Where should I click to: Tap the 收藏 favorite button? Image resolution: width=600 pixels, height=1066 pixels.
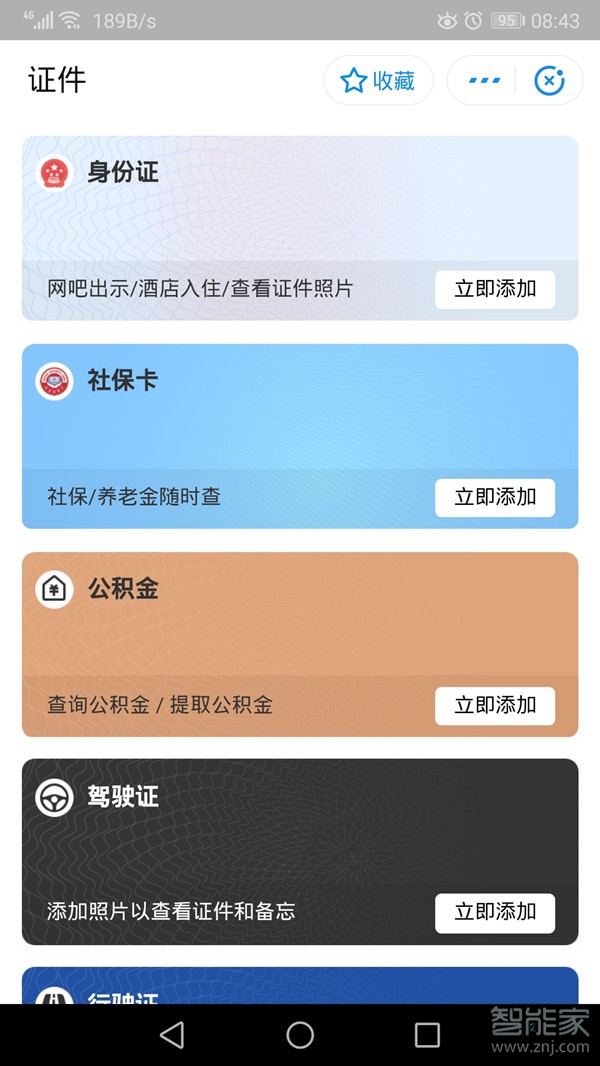tap(378, 81)
